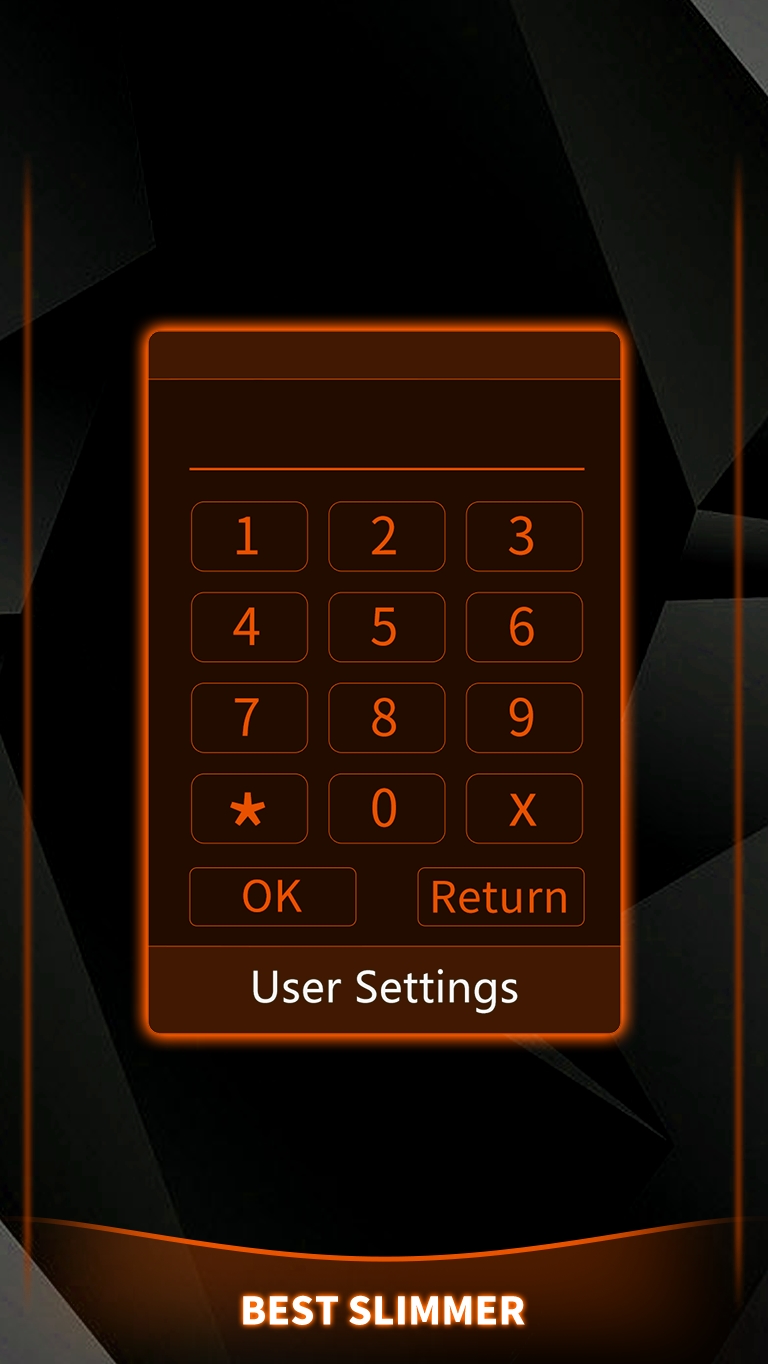Tap the number 3 key
Image resolution: width=768 pixels, height=1364 pixels.
pos(524,536)
